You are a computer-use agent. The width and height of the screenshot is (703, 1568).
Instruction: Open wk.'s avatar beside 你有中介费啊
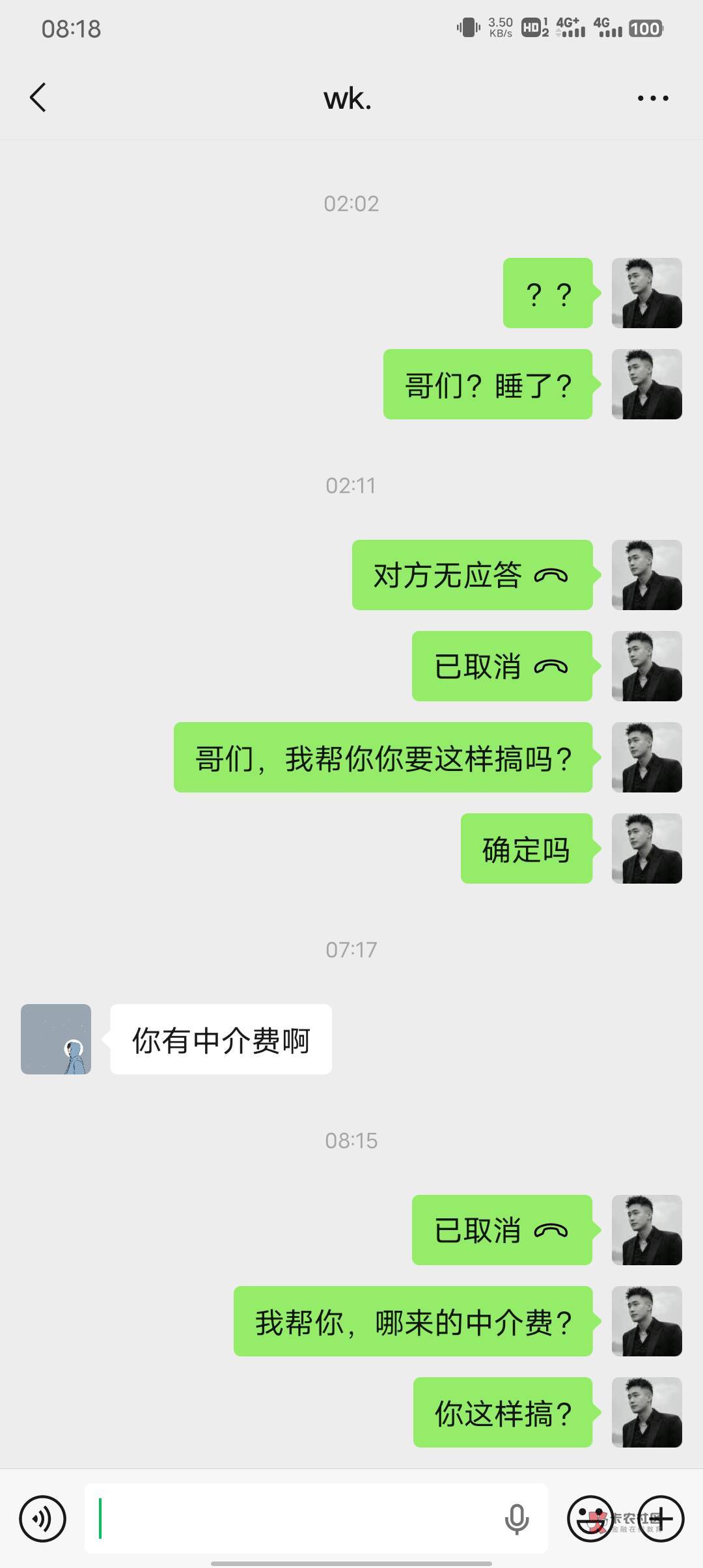coord(56,1039)
